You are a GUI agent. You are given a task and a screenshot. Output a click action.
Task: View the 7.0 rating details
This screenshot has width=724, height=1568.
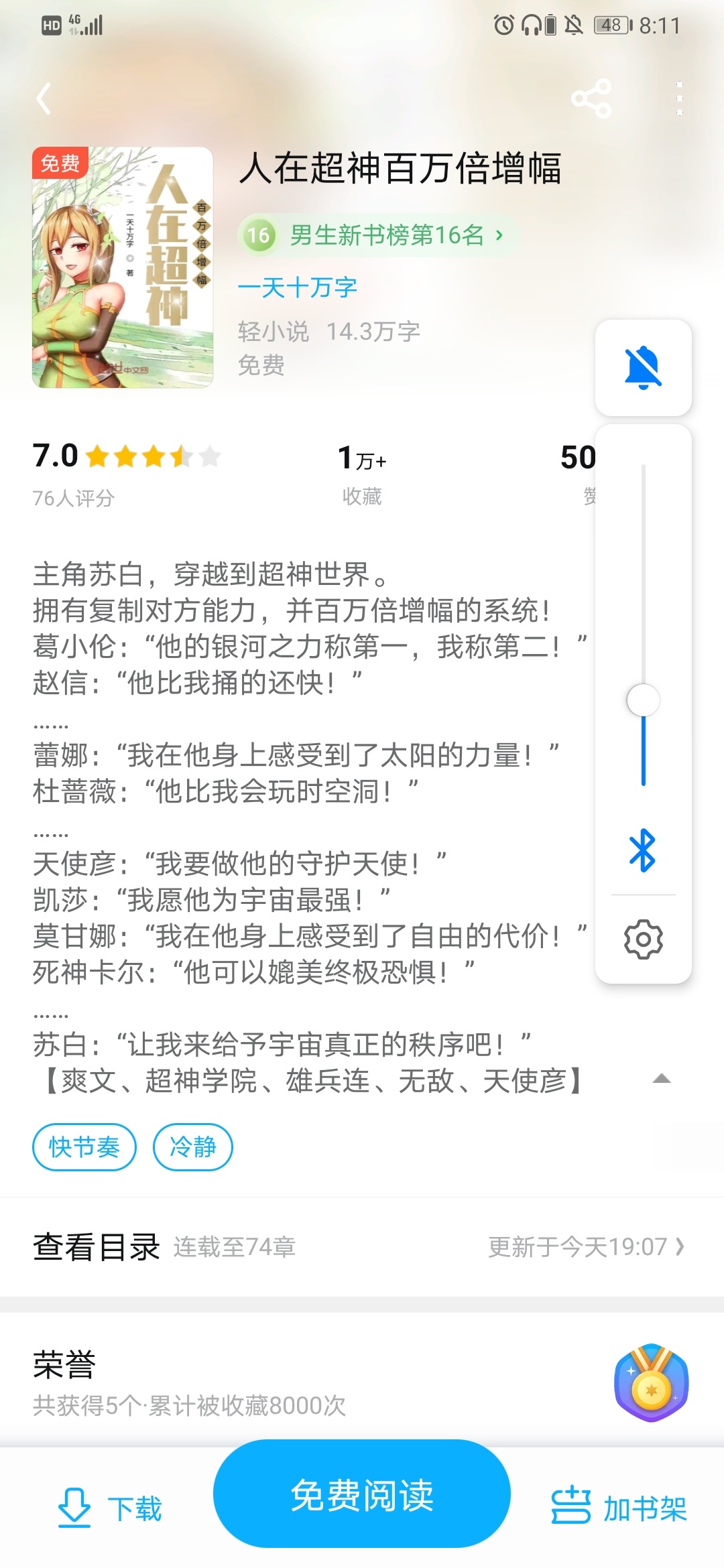[x=126, y=473]
